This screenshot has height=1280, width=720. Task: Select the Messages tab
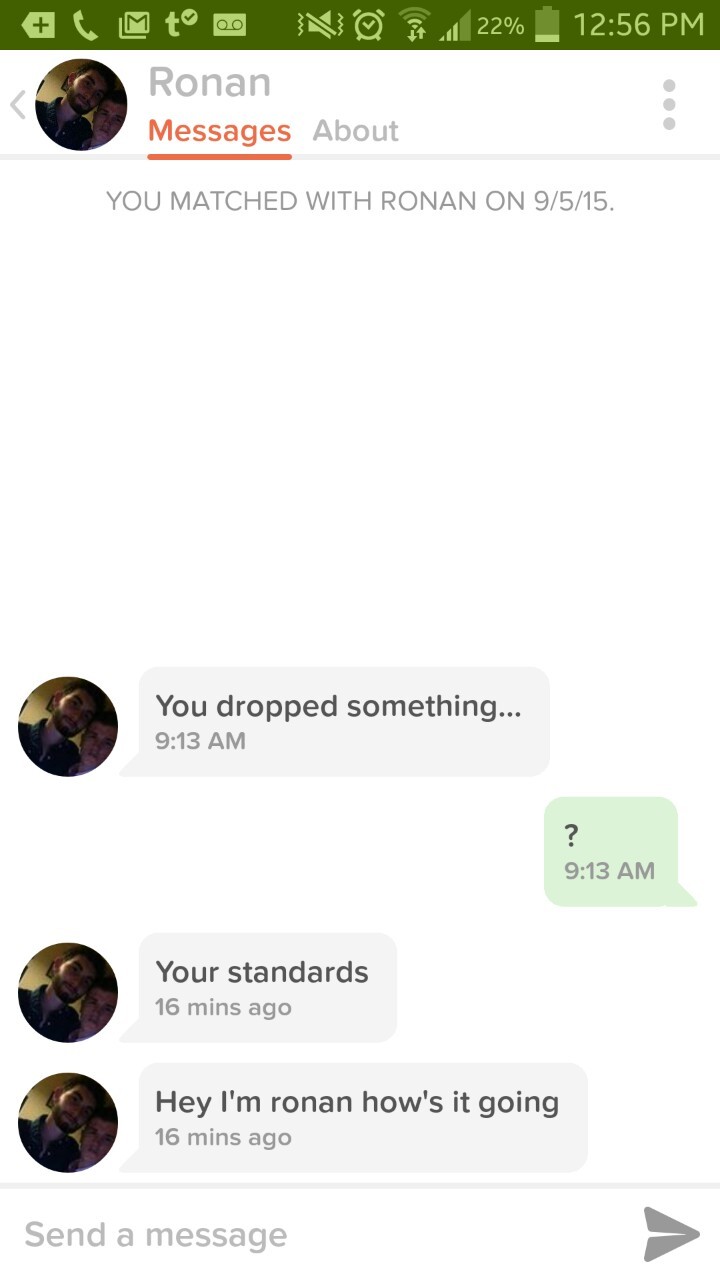(219, 131)
